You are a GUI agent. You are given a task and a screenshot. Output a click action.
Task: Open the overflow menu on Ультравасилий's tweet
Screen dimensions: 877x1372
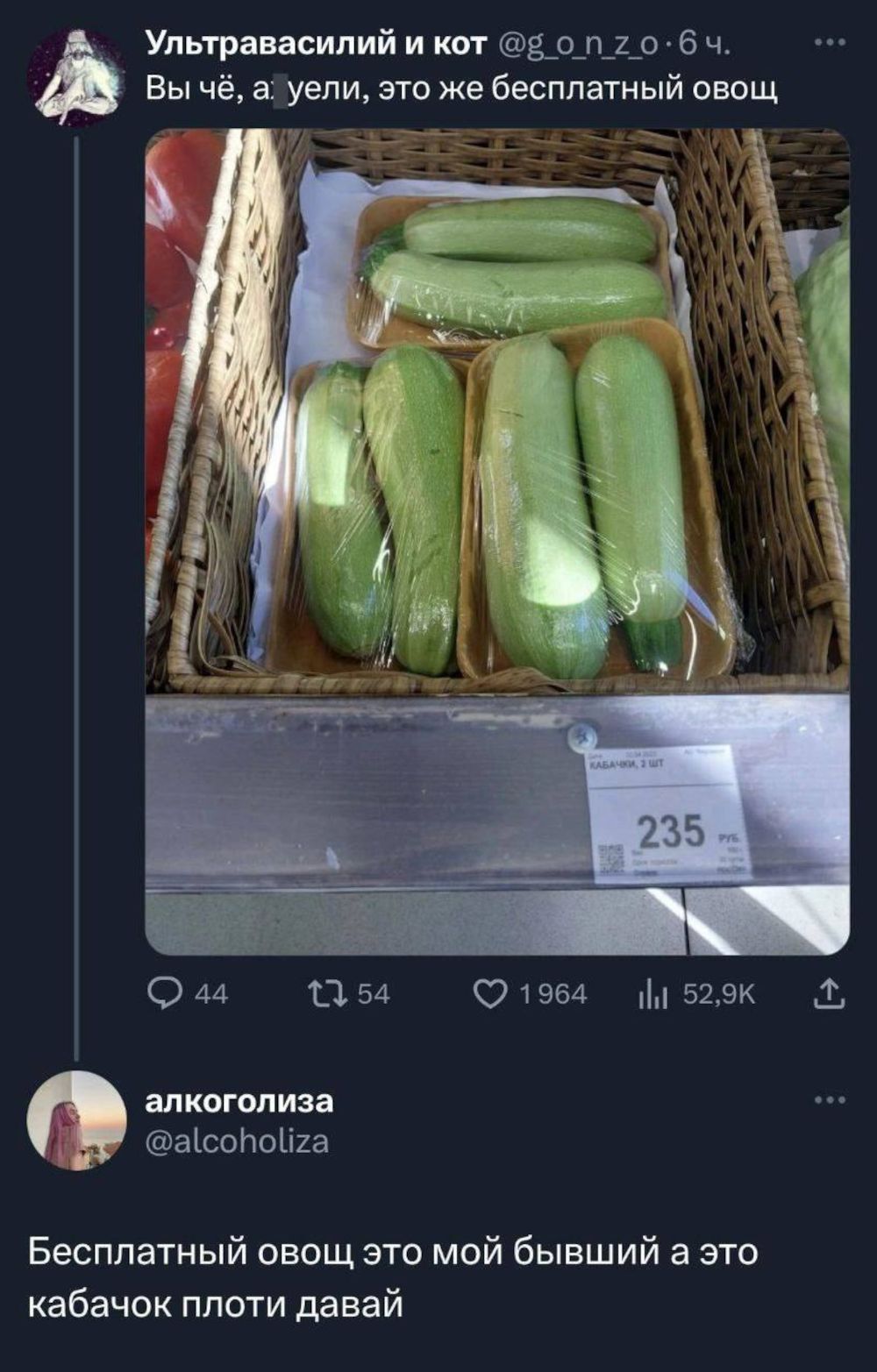click(x=829, y=41)
